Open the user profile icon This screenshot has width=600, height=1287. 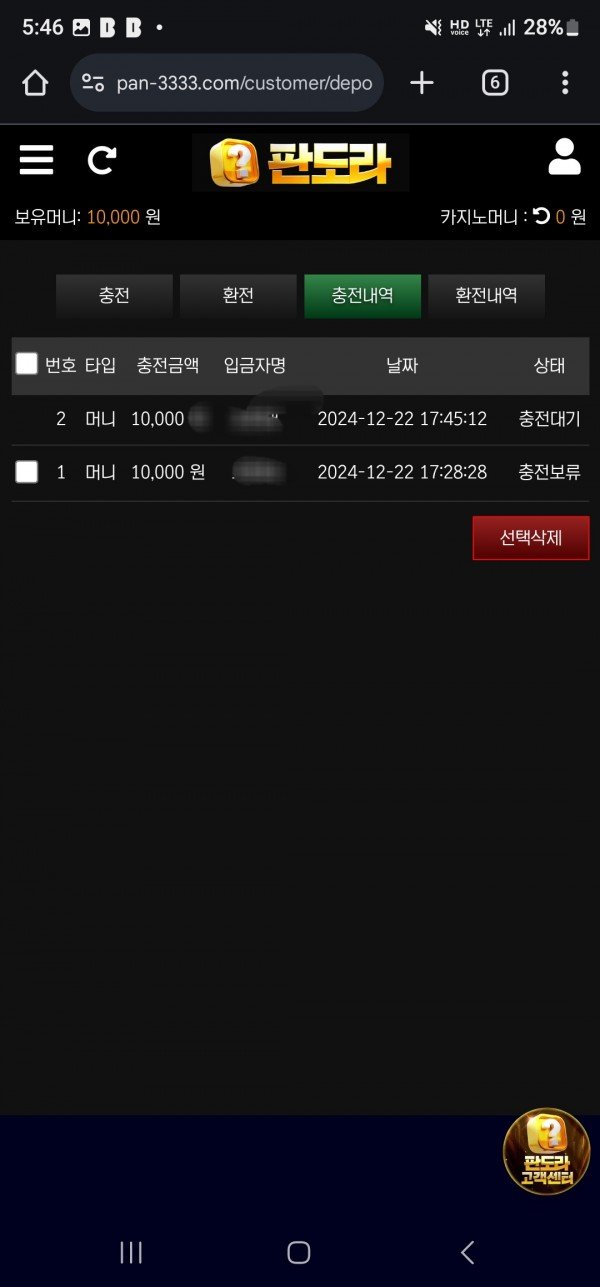click(x=564, y=158)
